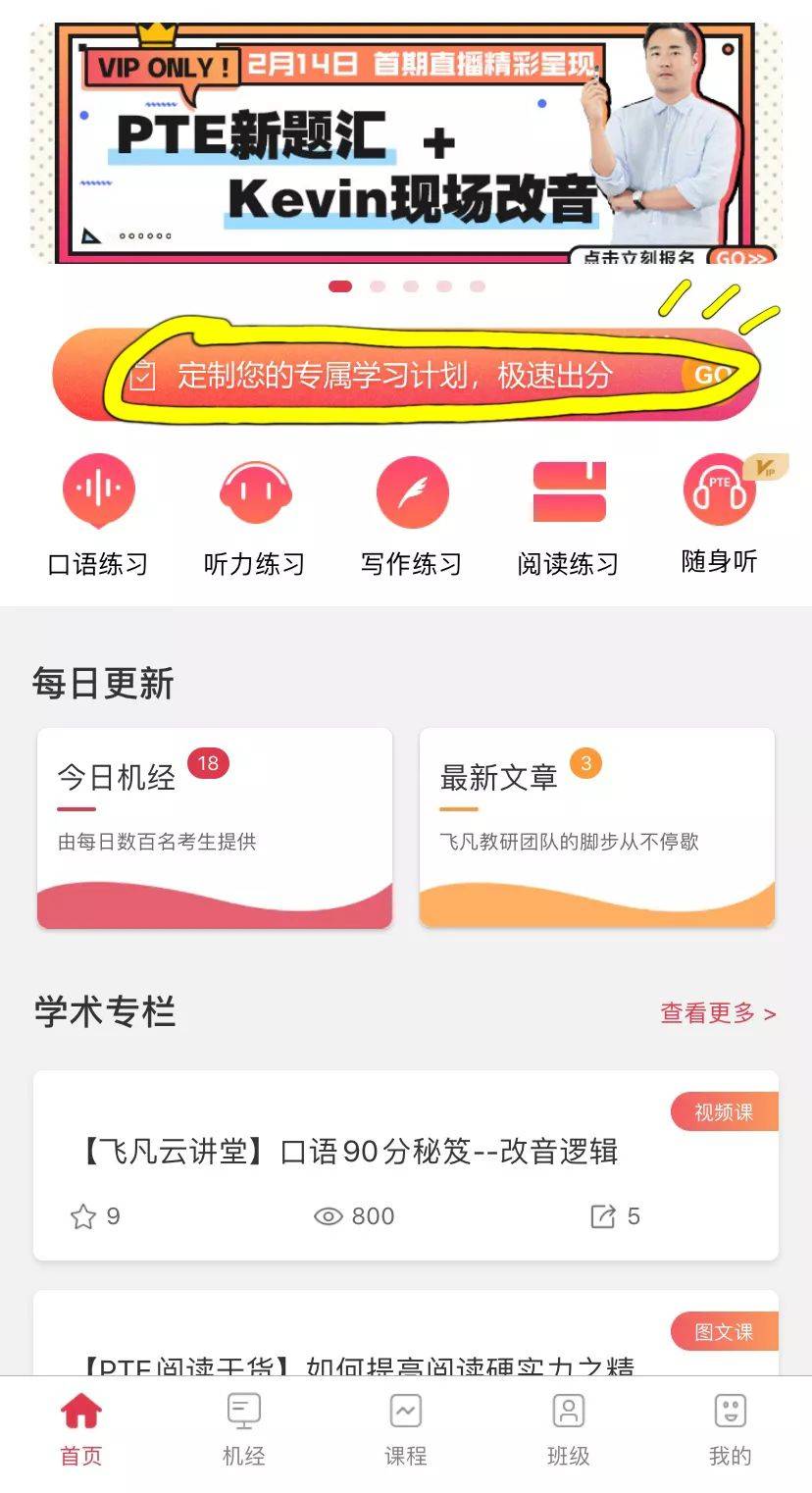Image resolution: width=812 pixels, height=1493 pixels.
Task: Favorite the 口语90分秘笈 article with star
Action: pos(84,1217)
